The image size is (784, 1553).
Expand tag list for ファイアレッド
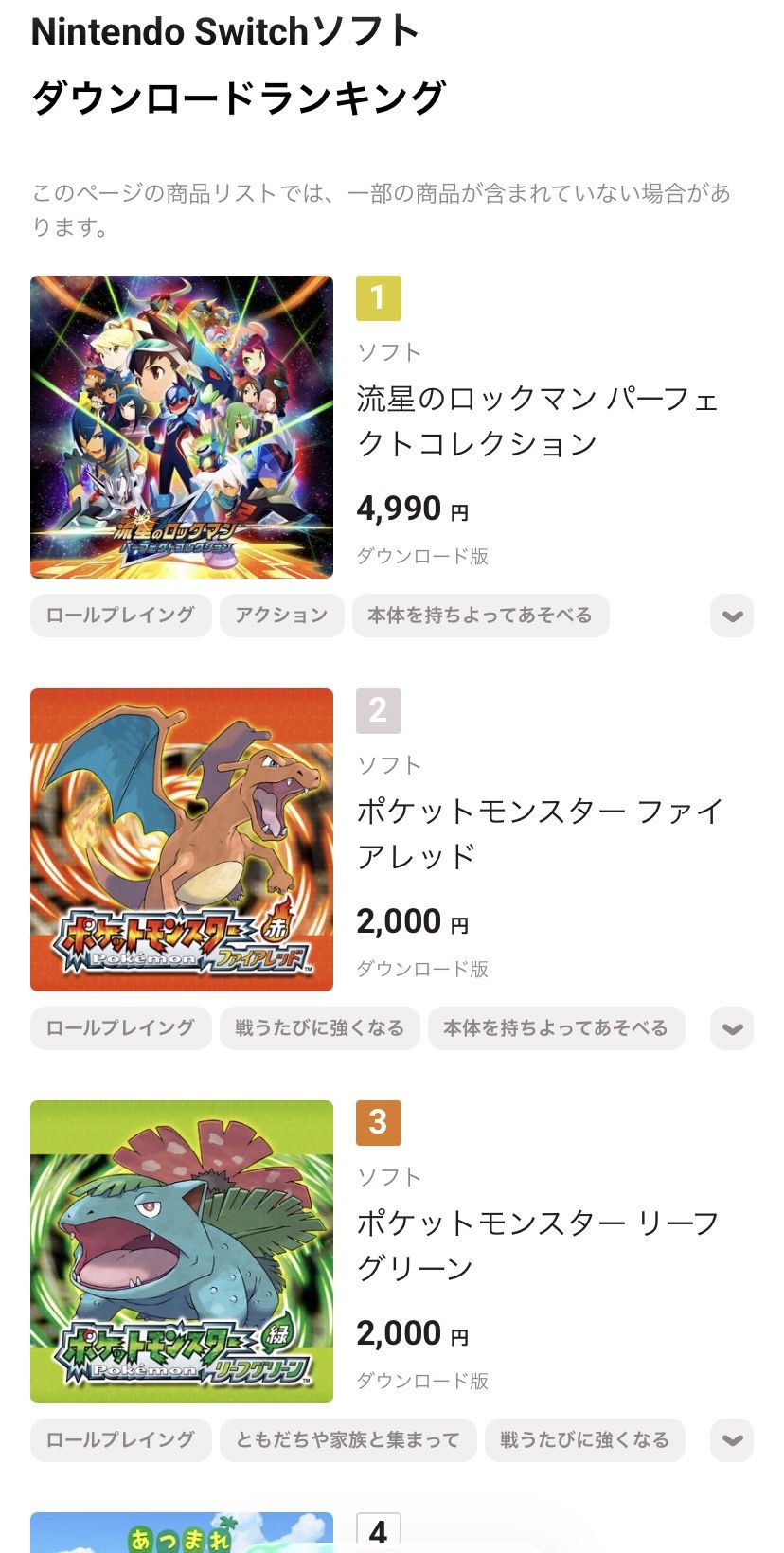point(732,1029)
